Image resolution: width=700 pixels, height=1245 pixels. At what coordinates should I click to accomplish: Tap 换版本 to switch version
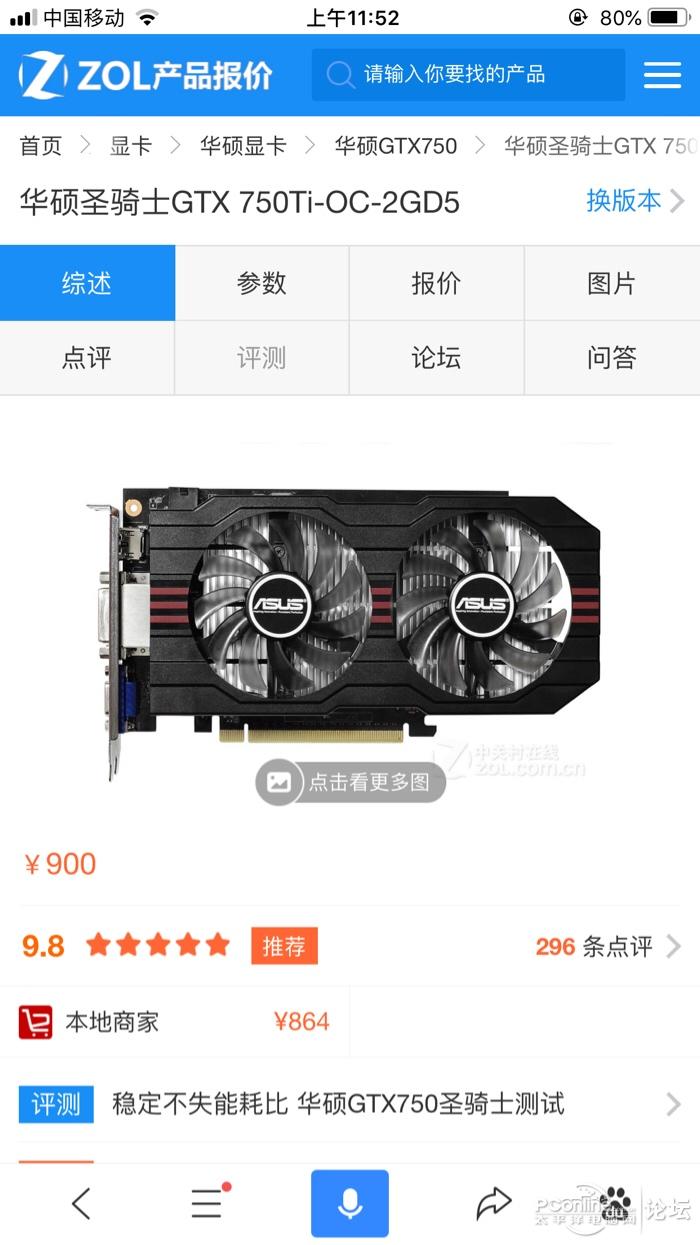[634, 201]
